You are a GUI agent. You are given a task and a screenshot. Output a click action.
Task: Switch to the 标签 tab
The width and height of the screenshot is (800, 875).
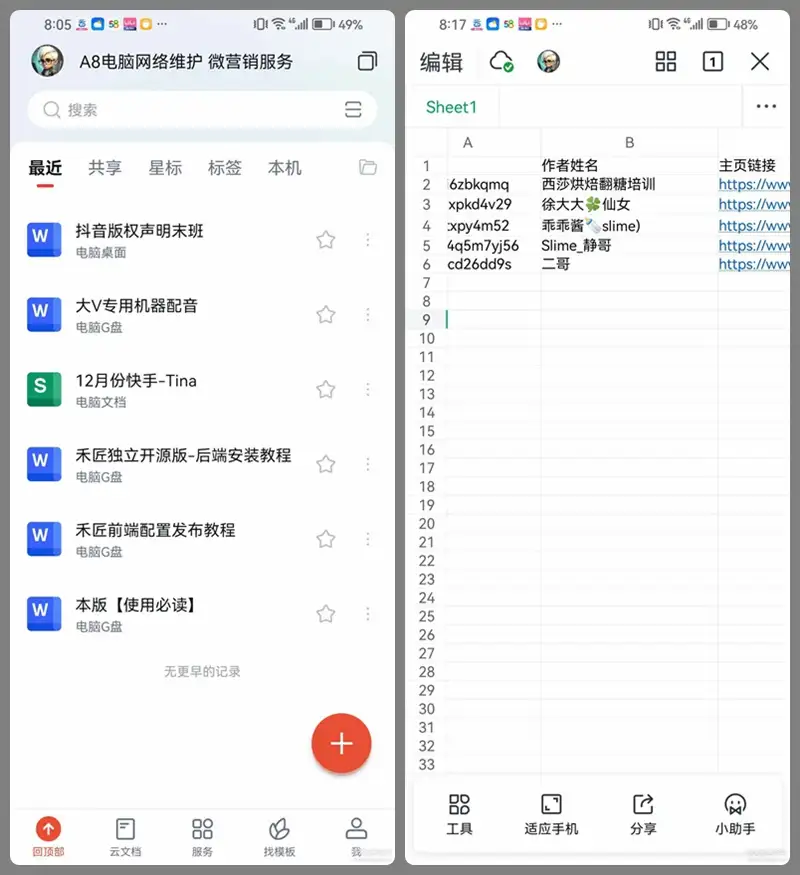pyautogui.click(x=225, y=168)
